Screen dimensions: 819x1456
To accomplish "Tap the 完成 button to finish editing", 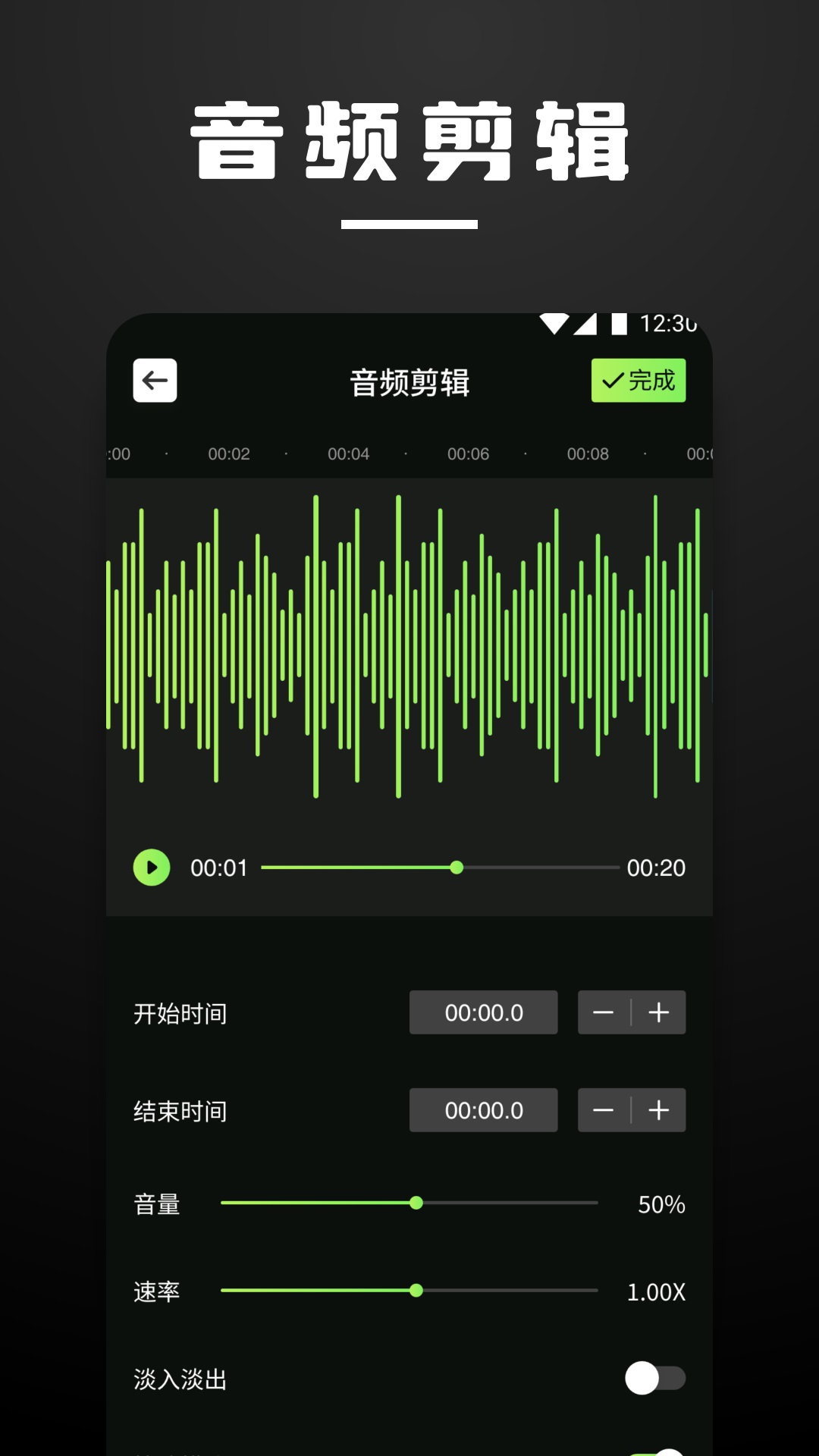I will 638,381.
